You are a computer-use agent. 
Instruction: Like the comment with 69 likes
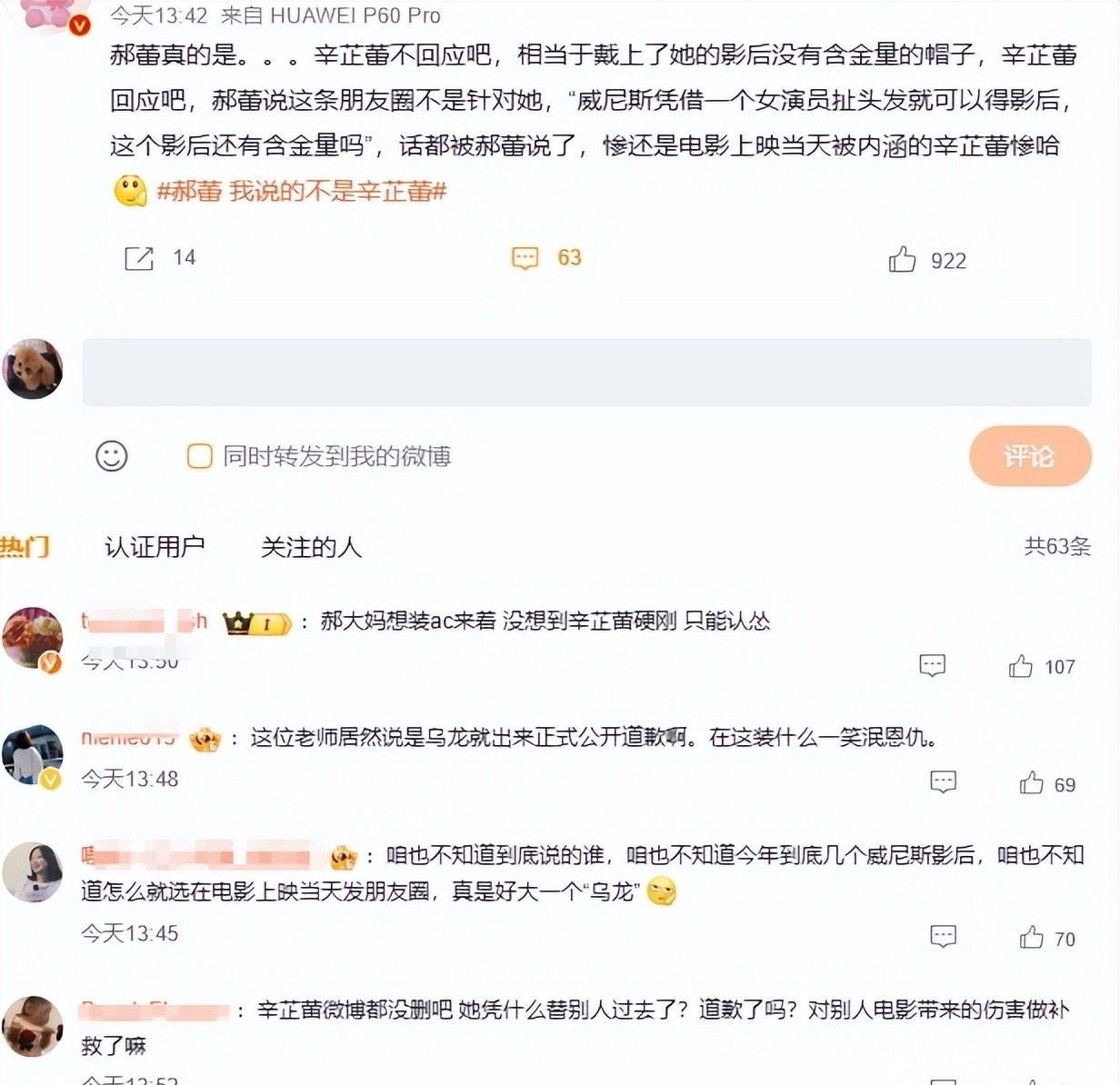coord(1032,783)
